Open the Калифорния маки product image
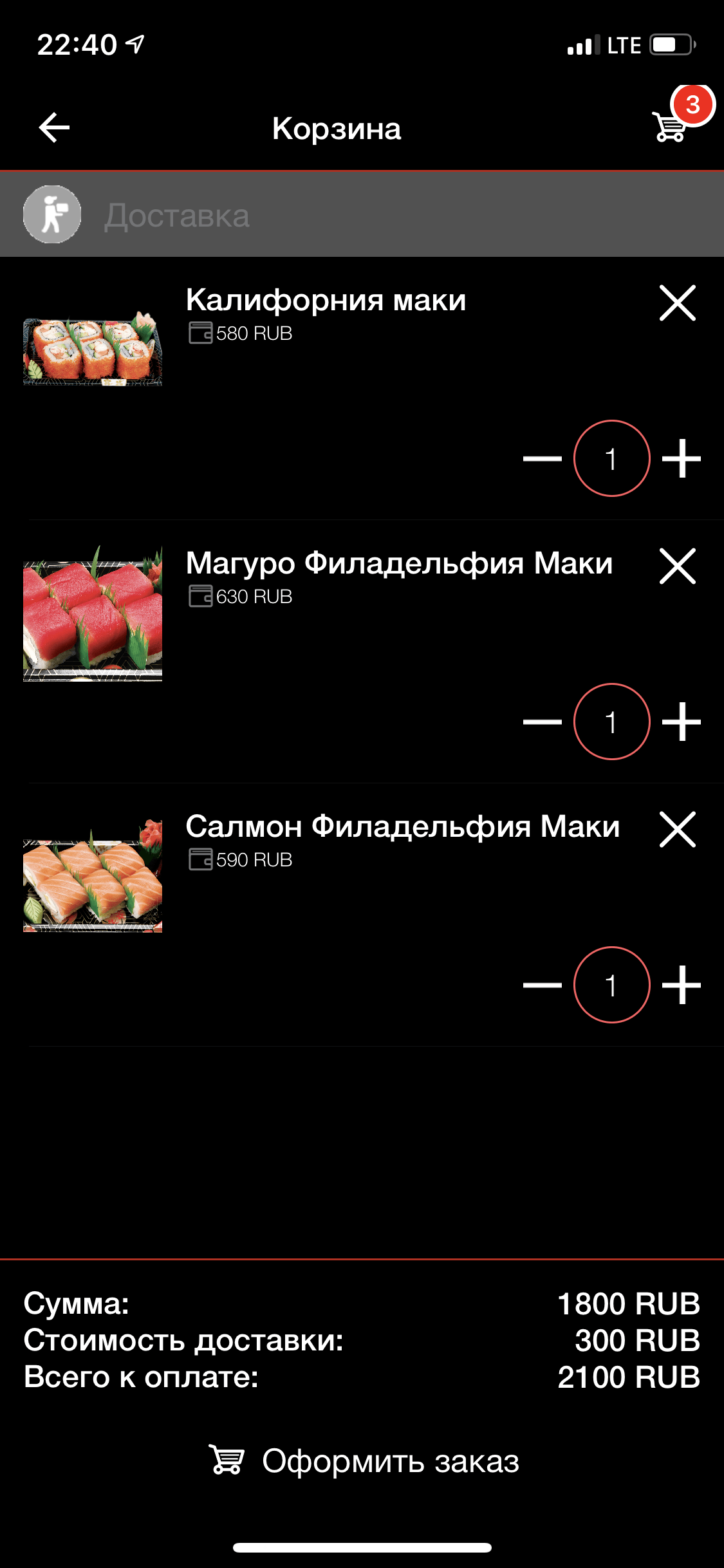 93,350
